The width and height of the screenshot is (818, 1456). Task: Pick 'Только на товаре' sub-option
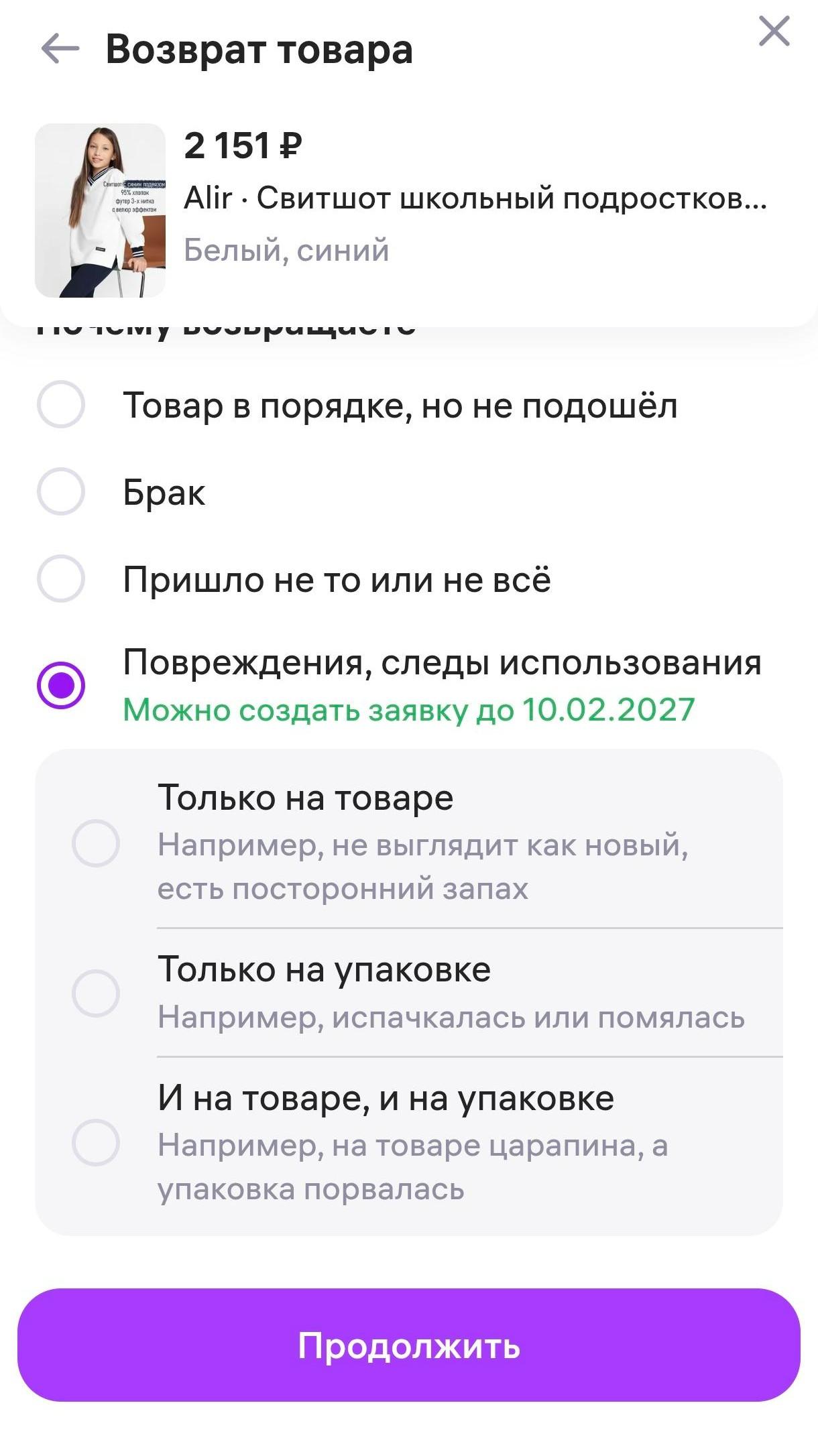(x=96, y=843)
